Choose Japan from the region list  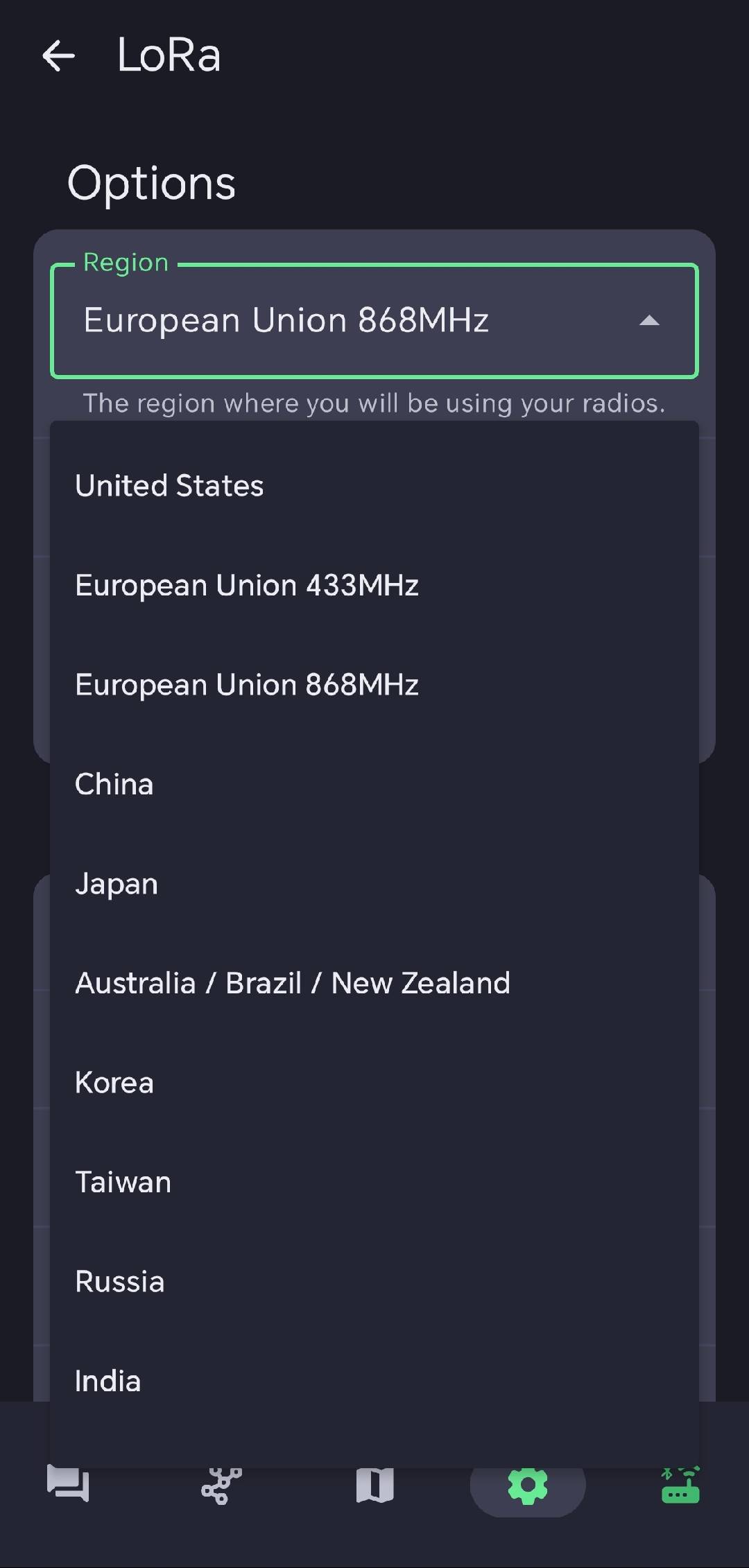click(x=374, y=884)
